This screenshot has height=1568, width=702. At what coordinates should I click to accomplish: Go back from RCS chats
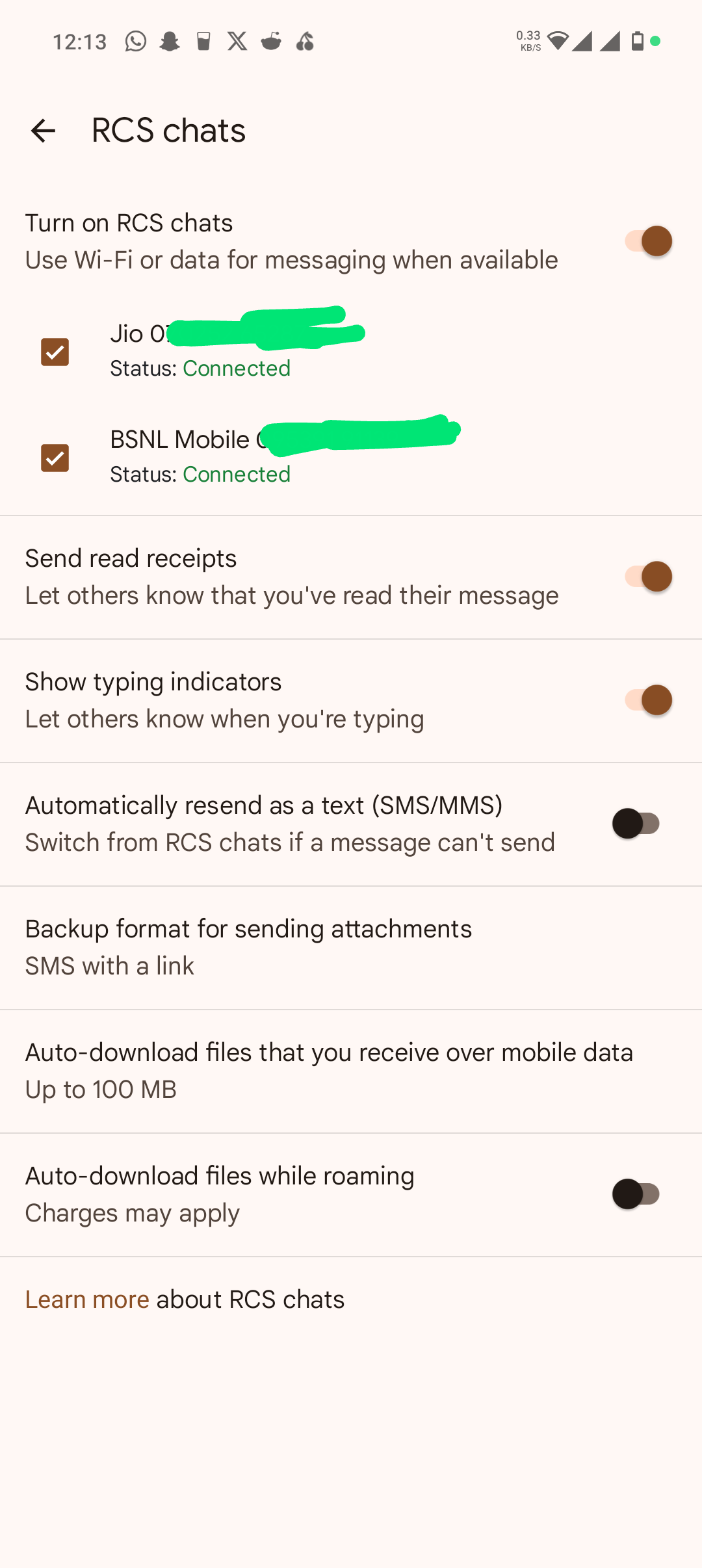tap(43, 131)
